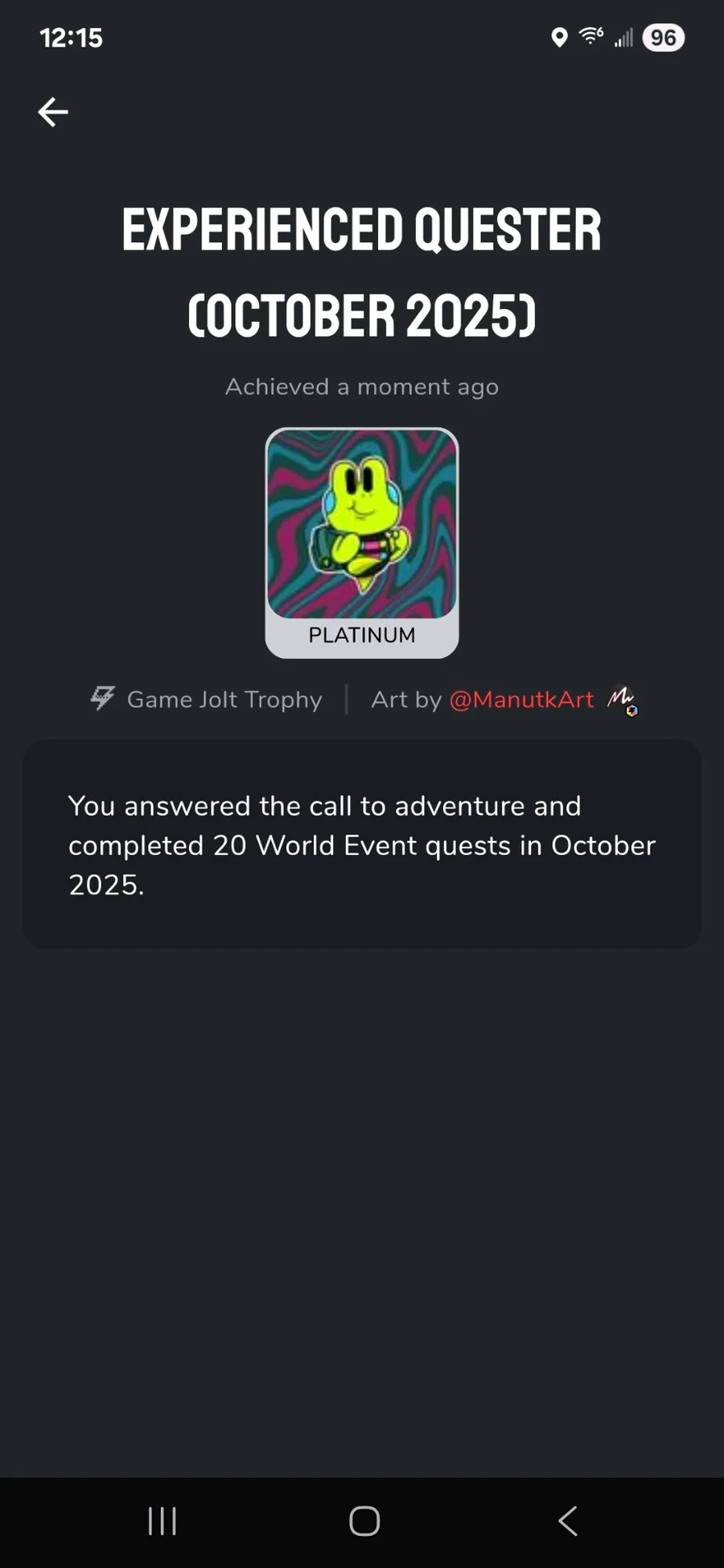Open recent apps from navigation bar
Viewport: 724px width, 1568px height.
[x=162, y=1521]
